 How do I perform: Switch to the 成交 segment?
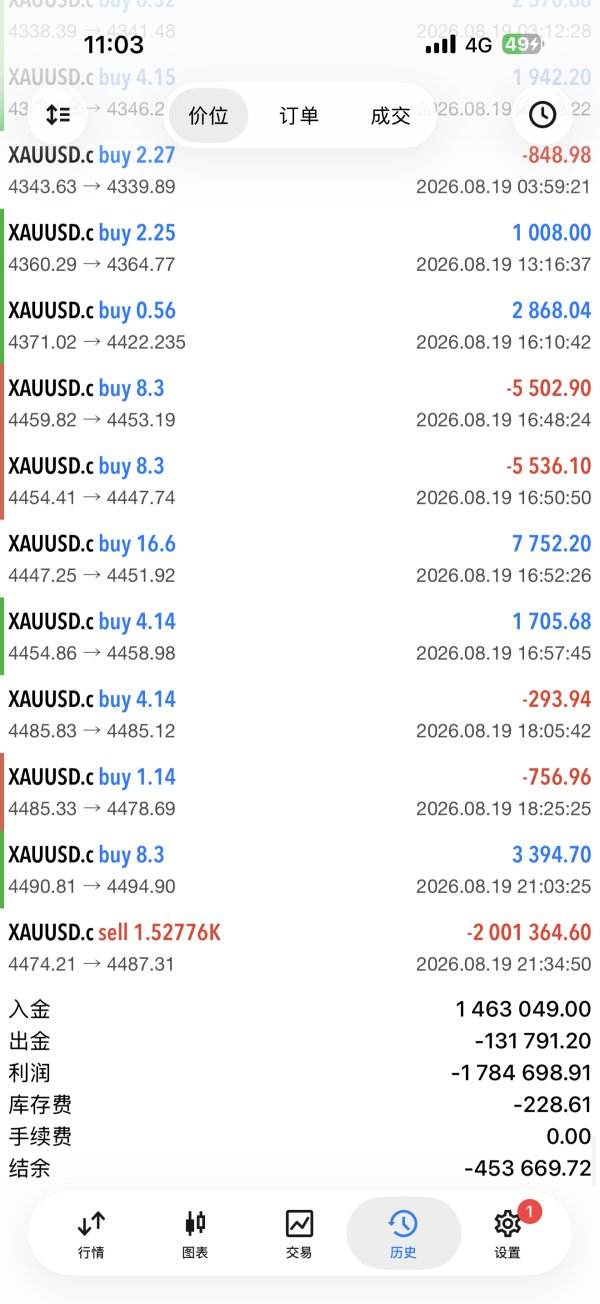(390, 115)
